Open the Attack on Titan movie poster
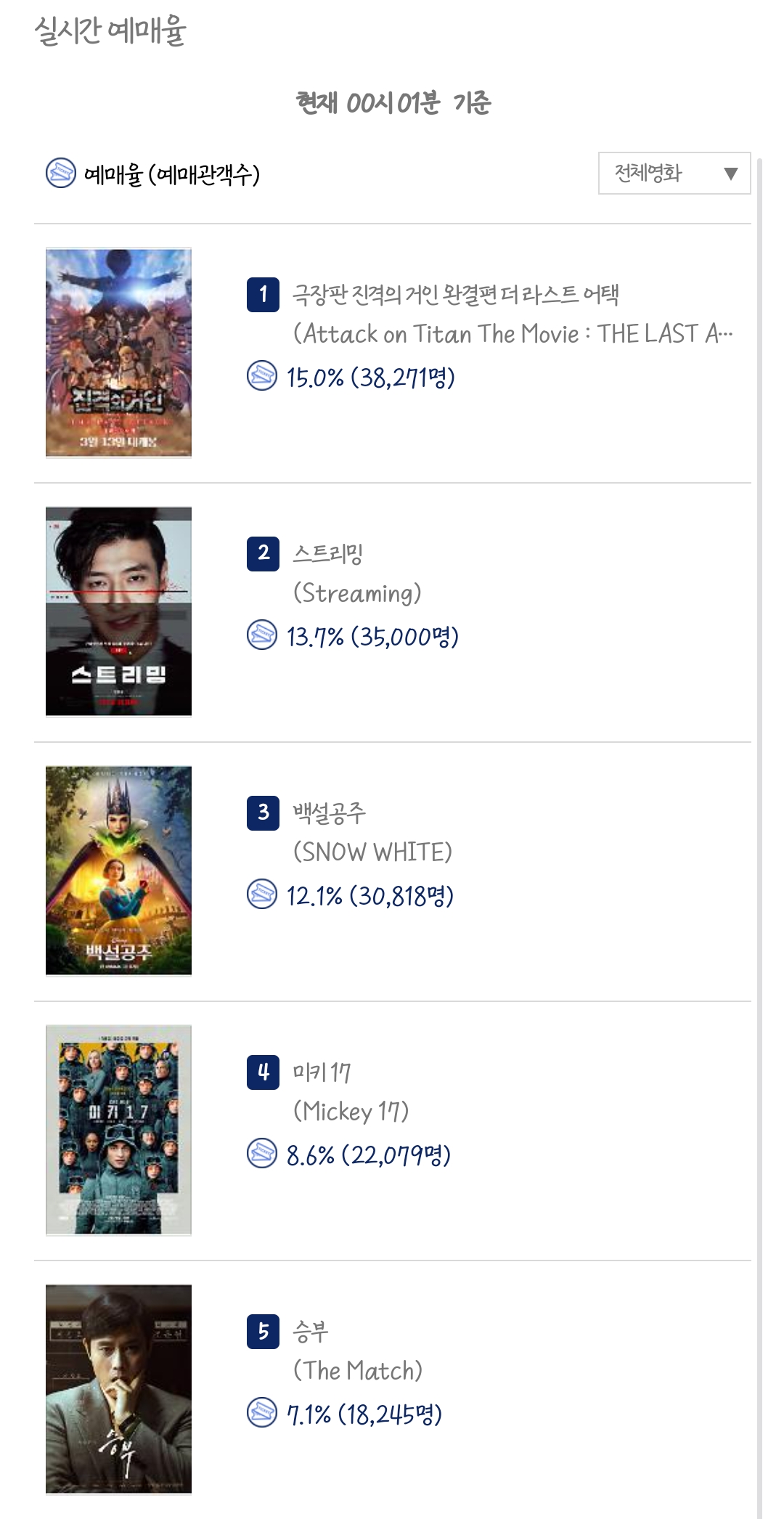Screen dimensions: 784x1519 tap(118, 353)
